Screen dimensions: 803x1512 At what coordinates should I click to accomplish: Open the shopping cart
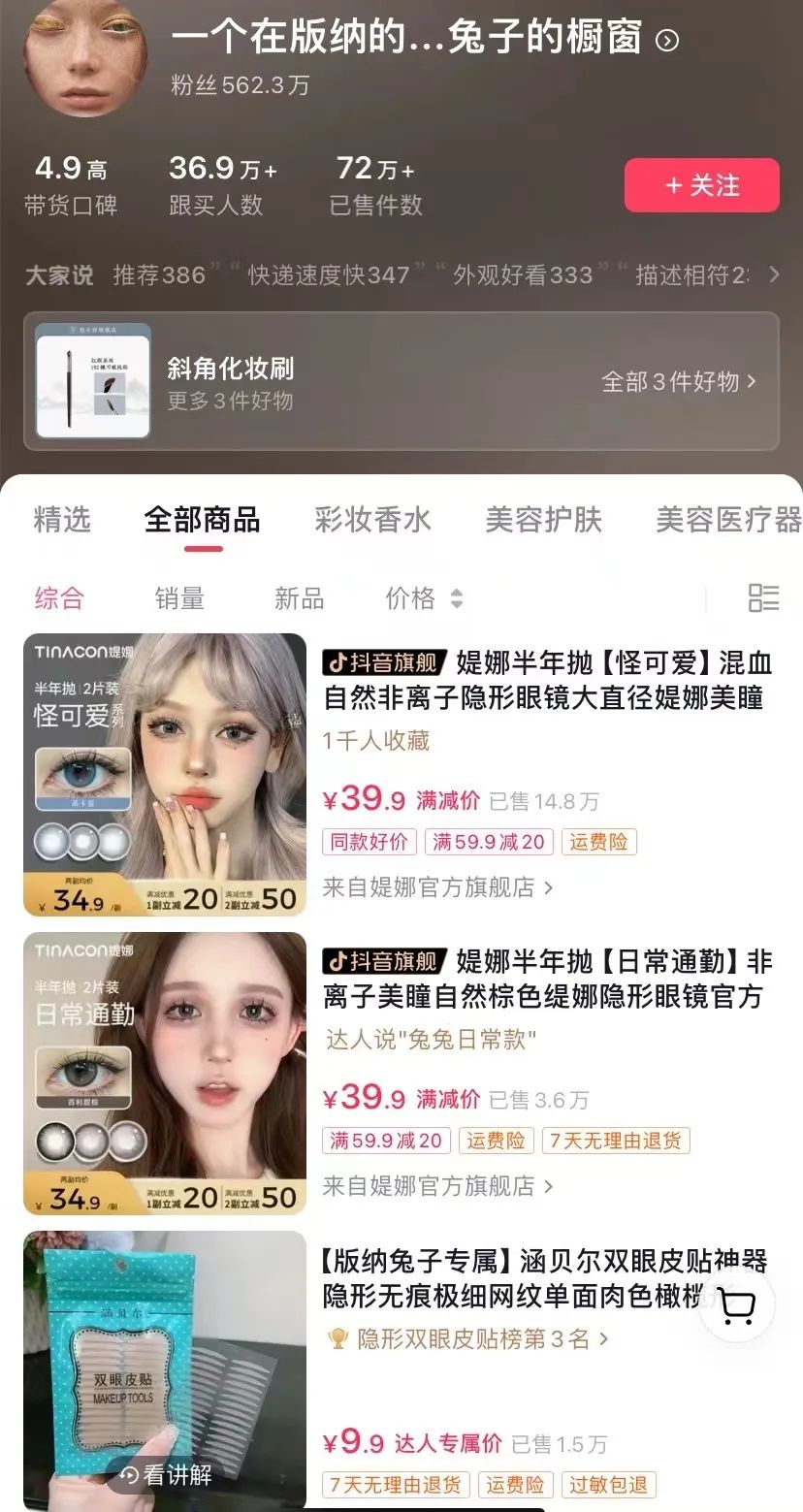[738, 1305]
